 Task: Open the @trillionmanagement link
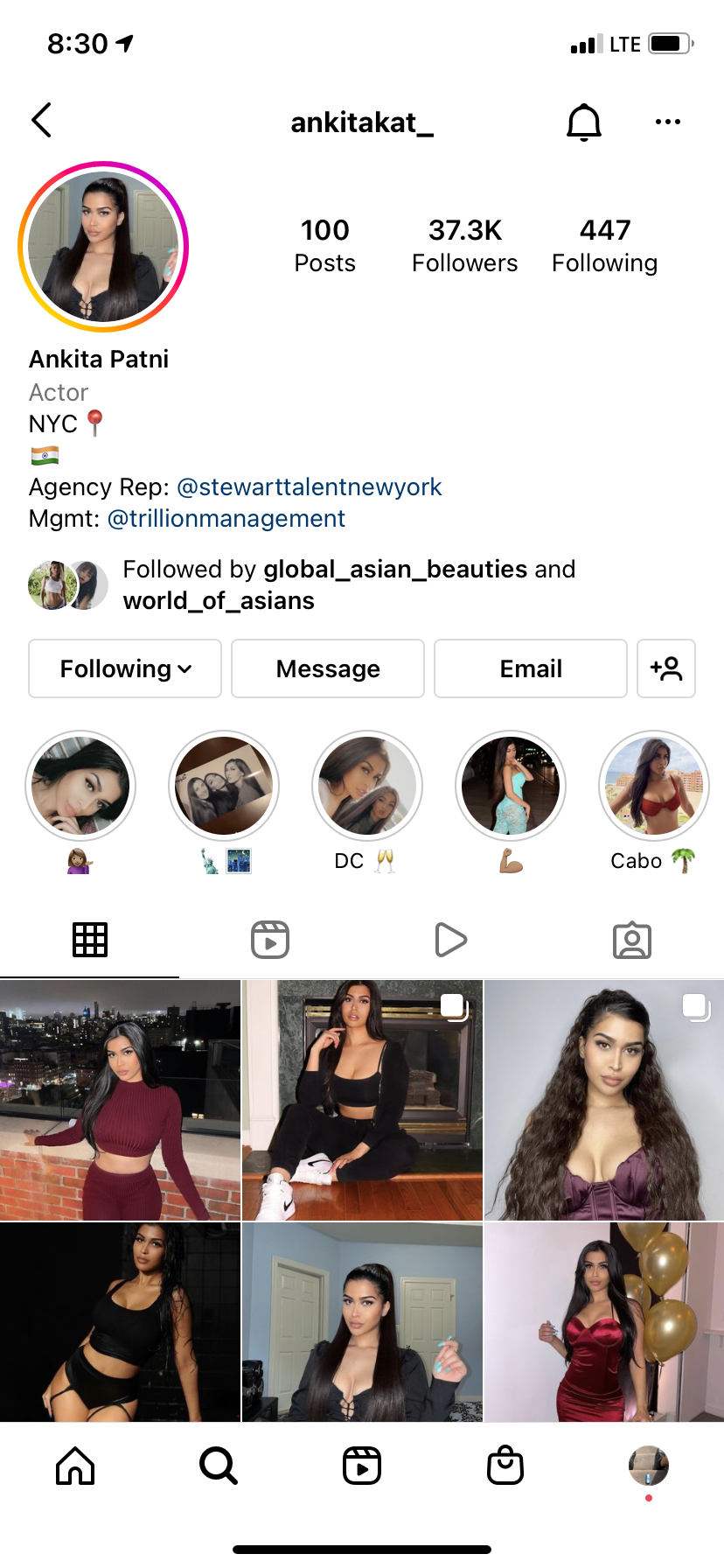(226, 518)
